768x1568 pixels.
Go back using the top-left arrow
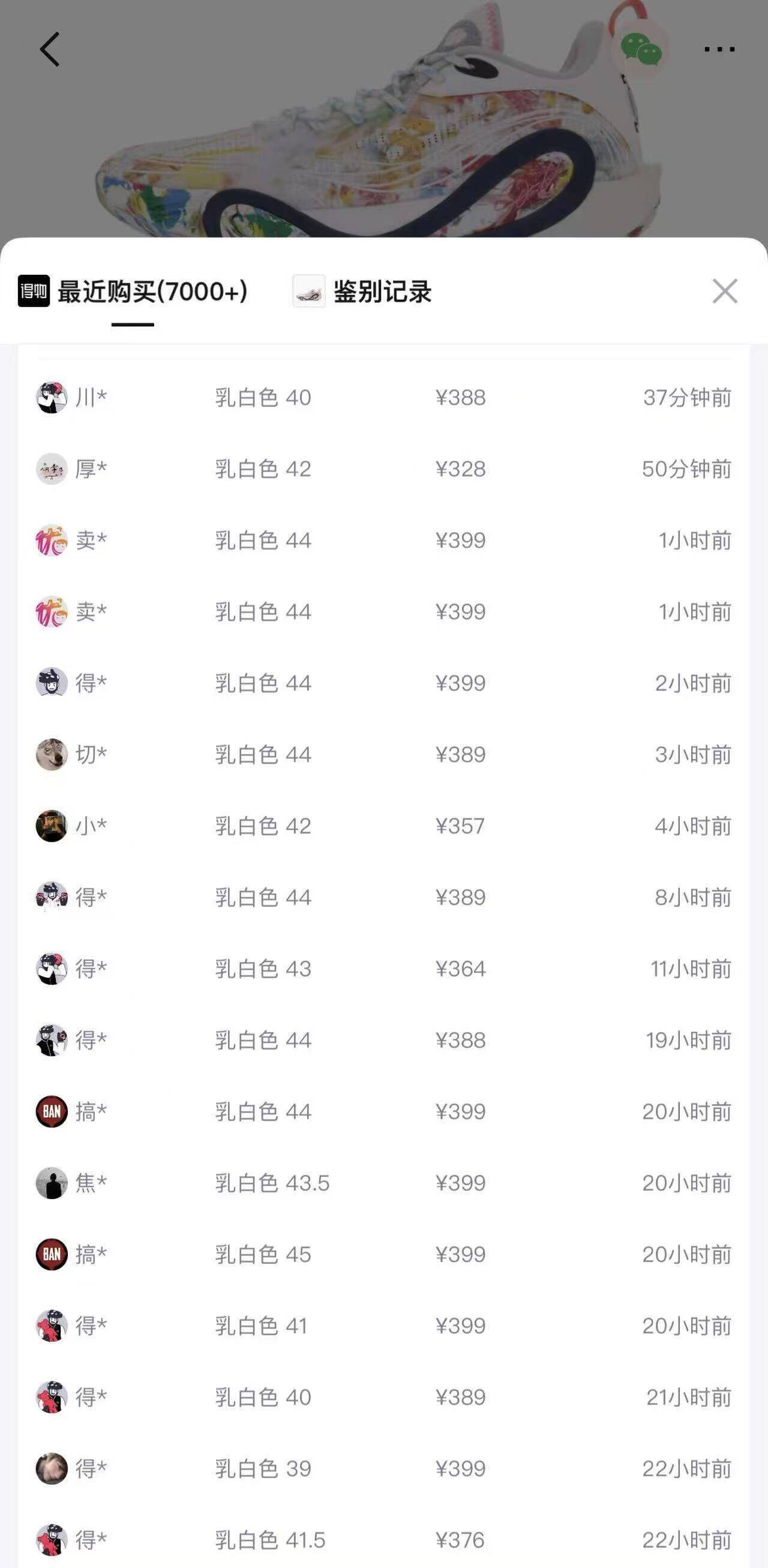[x=50, y=49]
